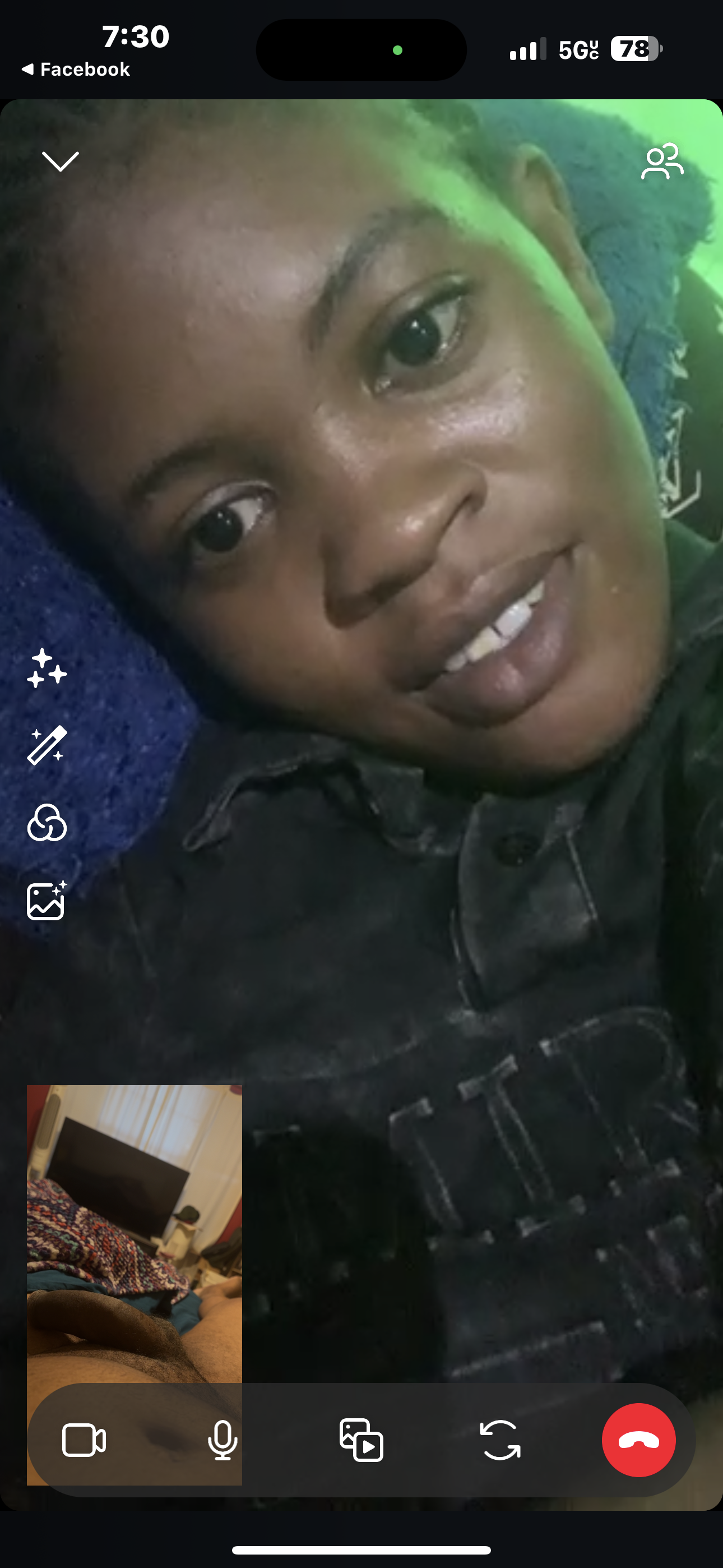Minimize the call with the down chevron
This screenshot has height=1568, width=723.
pyautogui.click(x=61, y=162)
